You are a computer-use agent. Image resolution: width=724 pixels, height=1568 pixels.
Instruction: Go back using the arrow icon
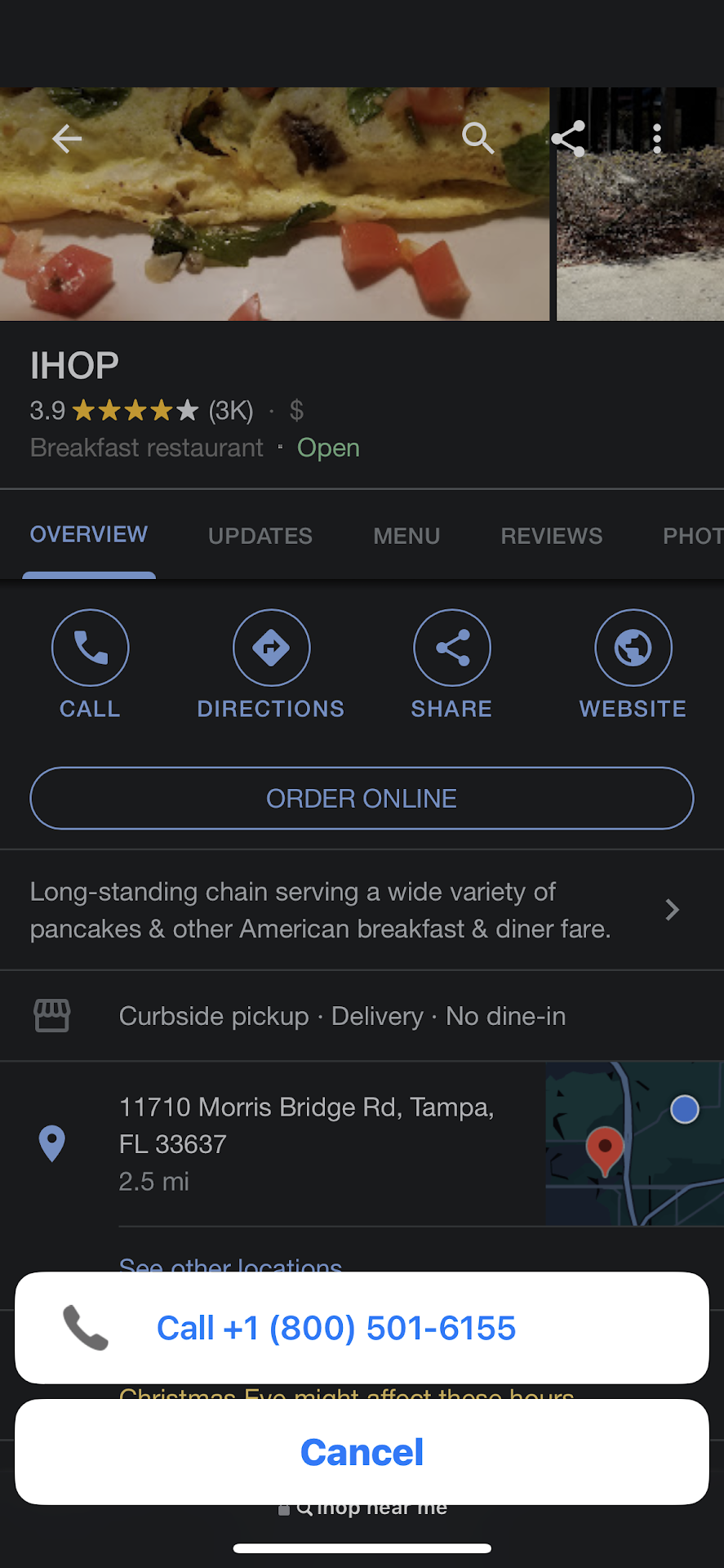pos(67,139)
